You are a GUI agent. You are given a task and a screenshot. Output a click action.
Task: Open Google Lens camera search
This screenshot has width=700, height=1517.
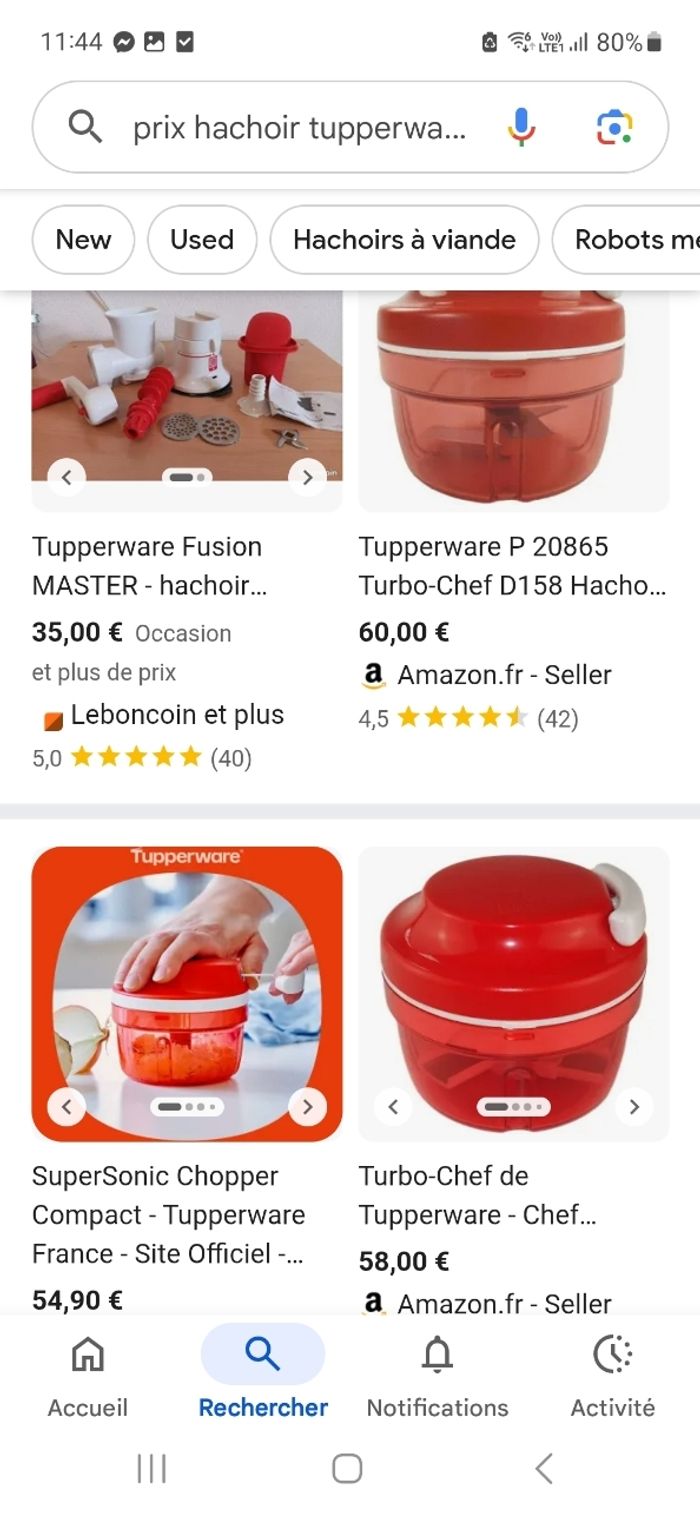pos(614,128)
